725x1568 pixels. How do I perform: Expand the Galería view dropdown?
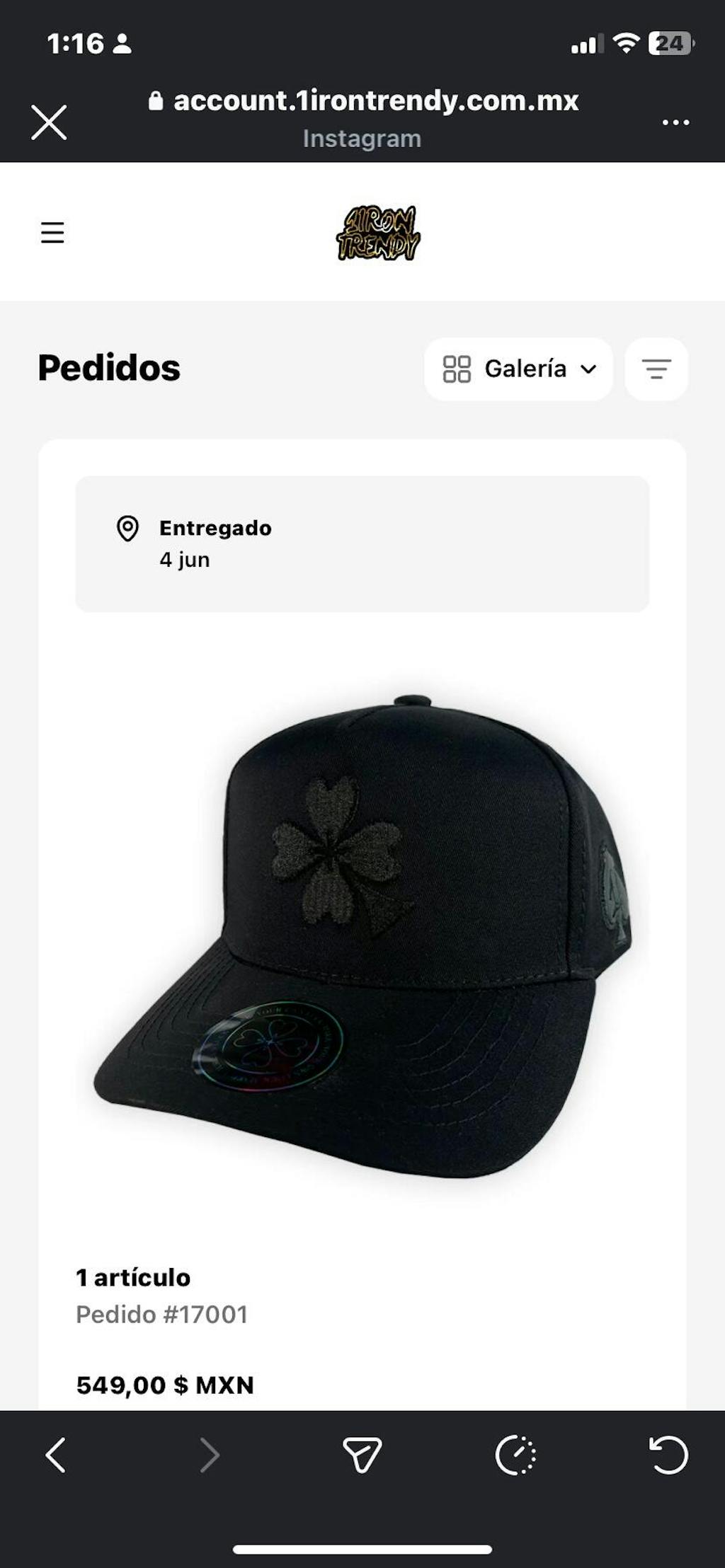tap(519, 369)
